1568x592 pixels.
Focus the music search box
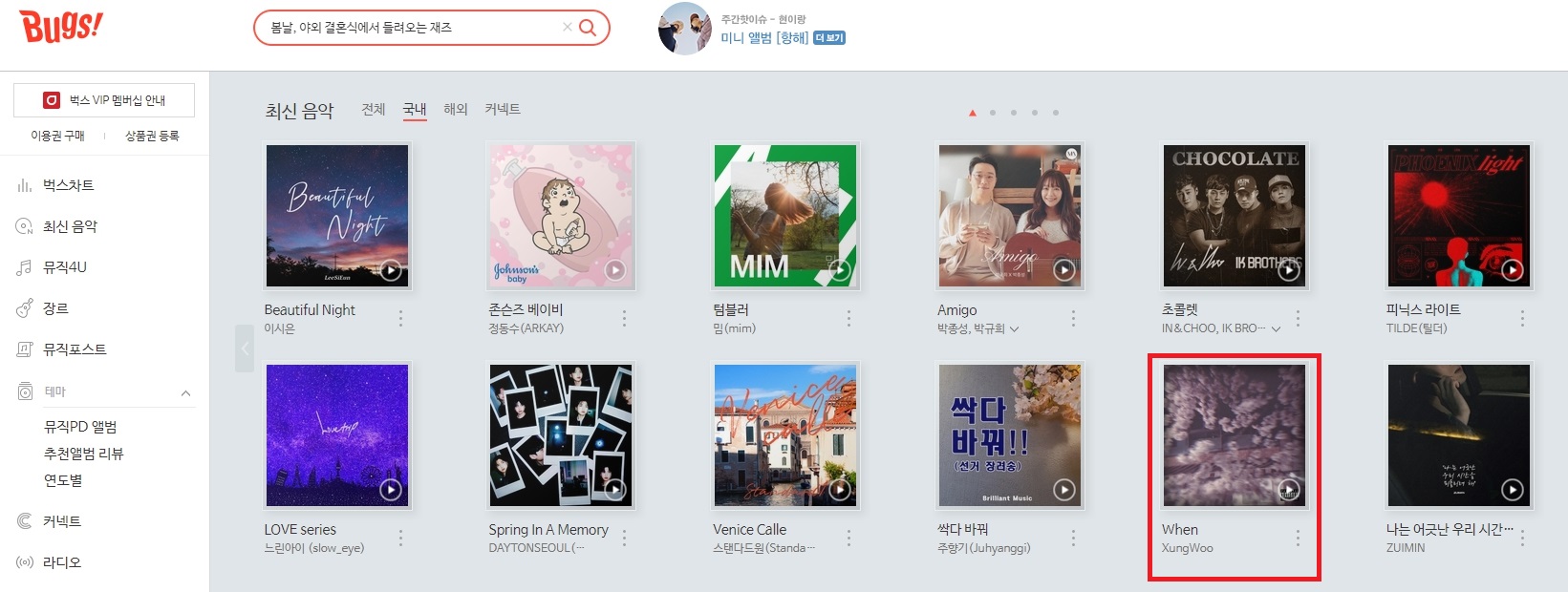click(411, 28)
